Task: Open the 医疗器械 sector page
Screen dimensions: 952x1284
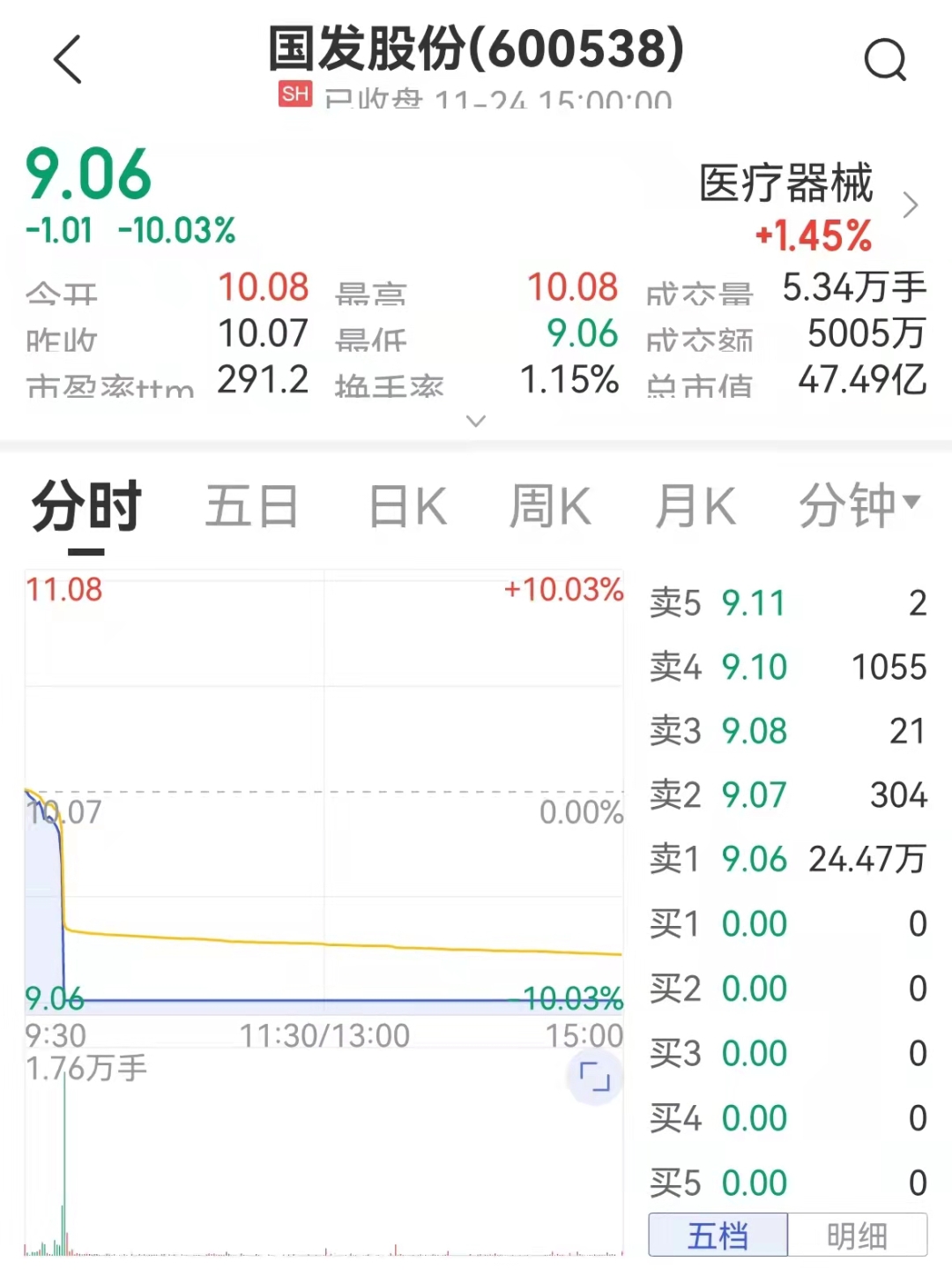Action: (807, 205)
